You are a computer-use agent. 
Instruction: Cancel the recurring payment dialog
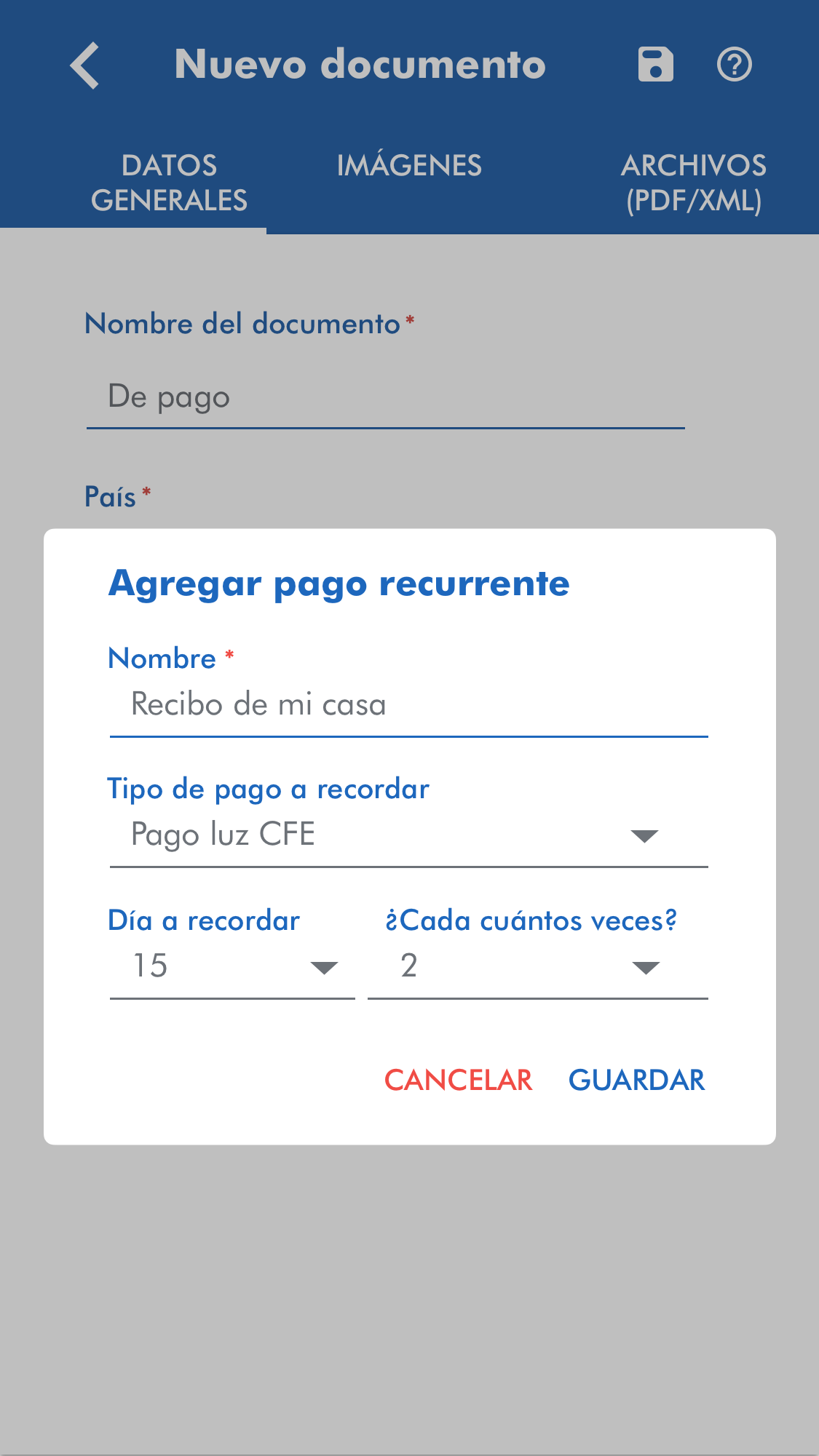[x=458, y=1081]
